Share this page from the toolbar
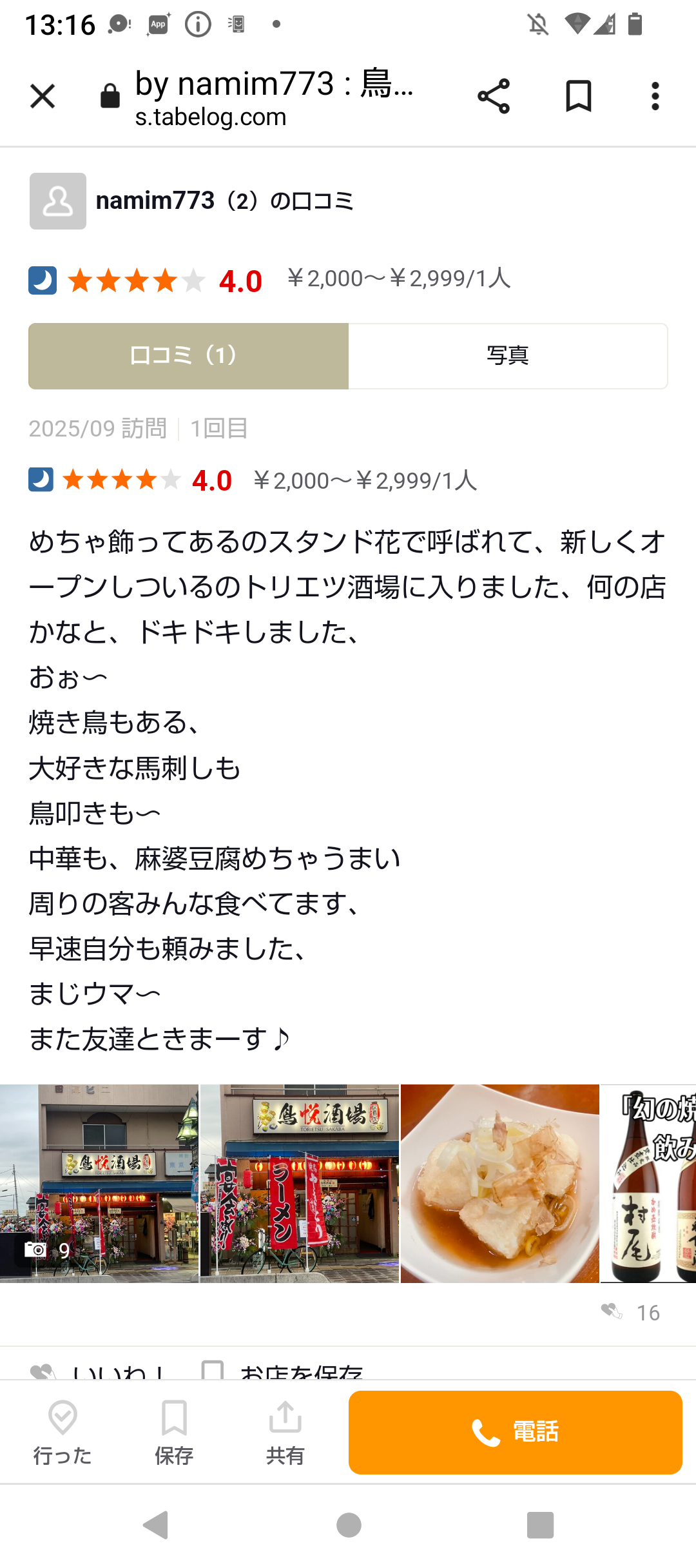Viewport: 696px width, 1568px height. tap(494, 97)
